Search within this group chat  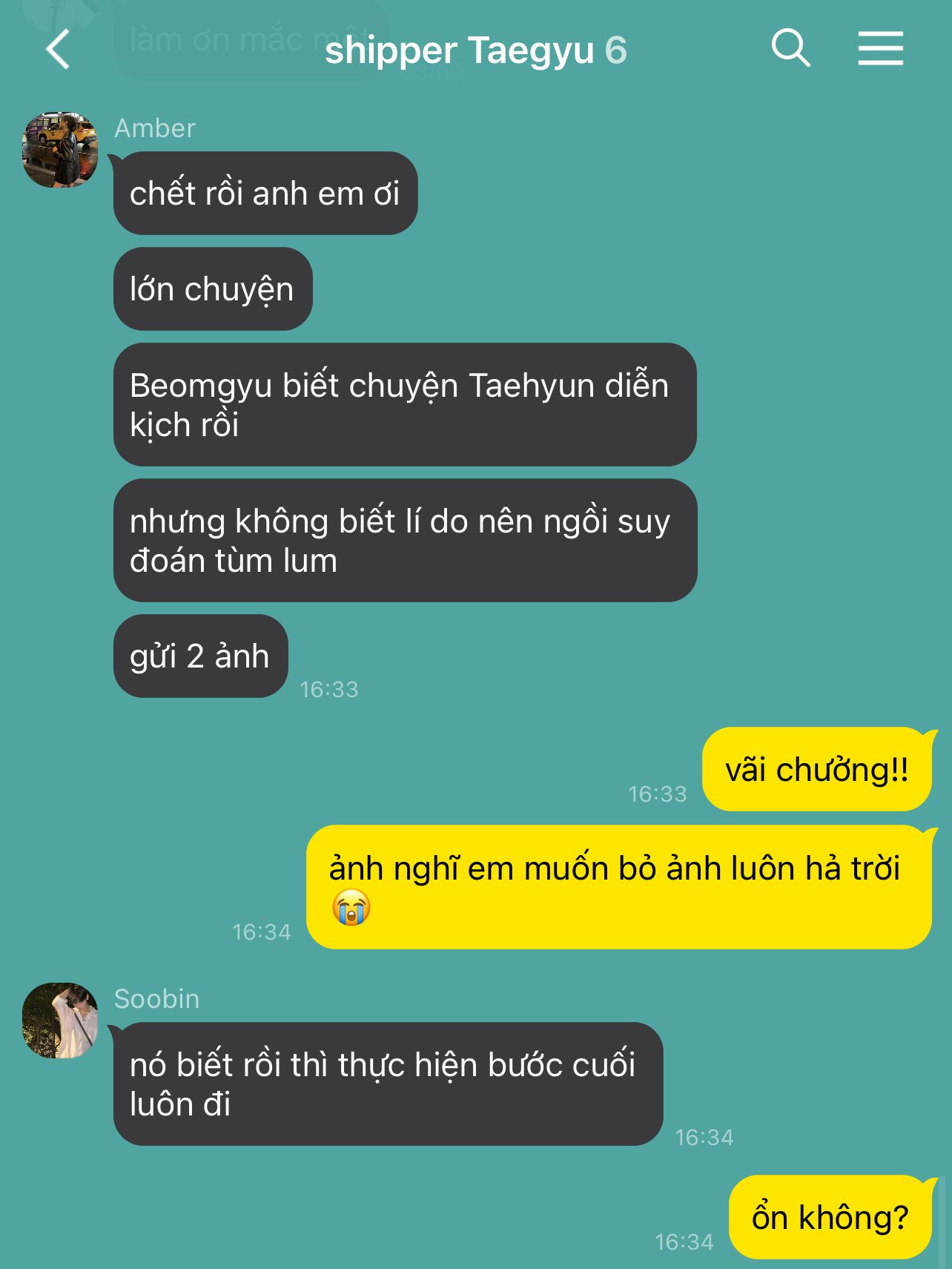click(790, 49)
